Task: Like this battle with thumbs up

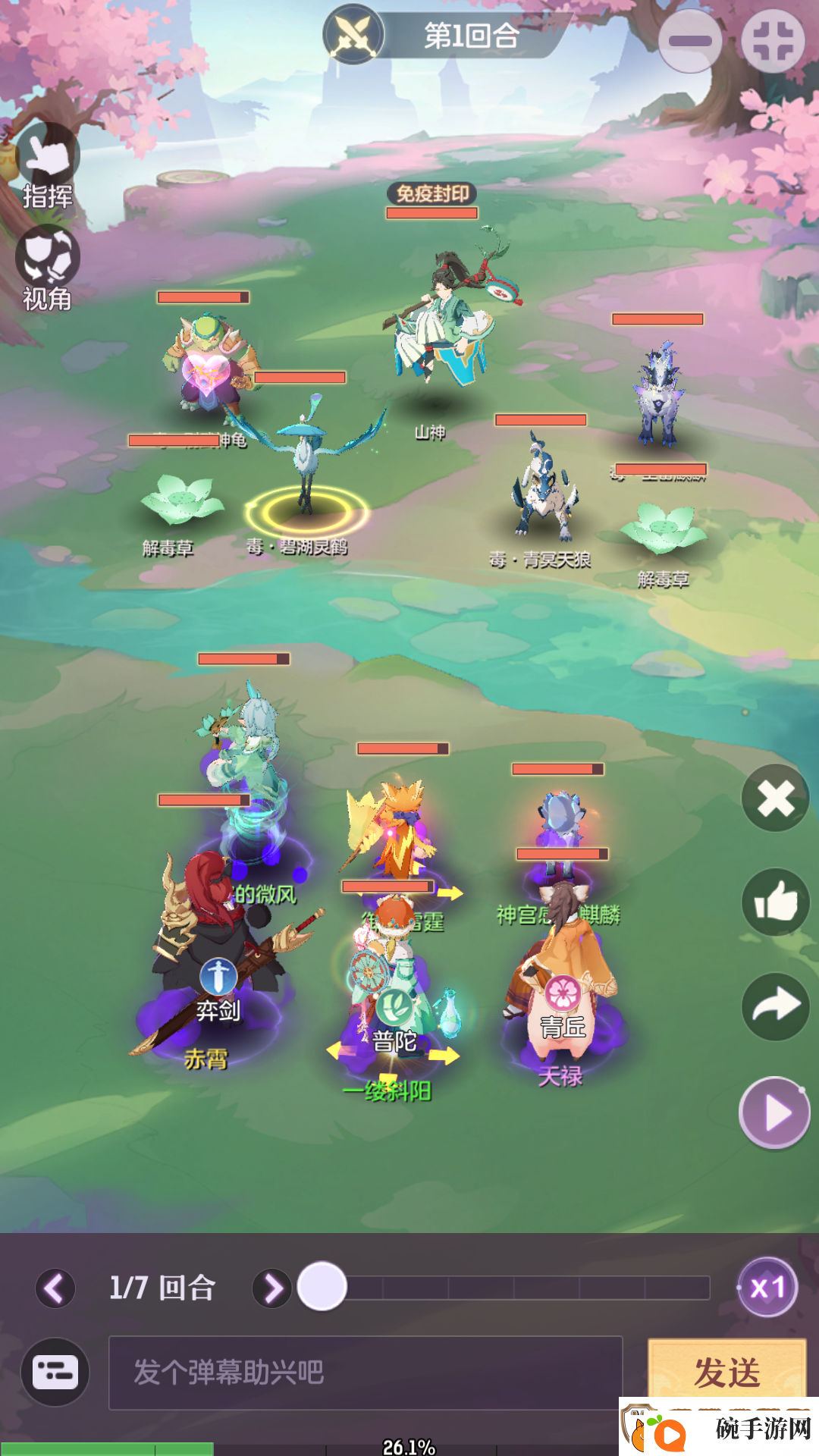Action: [x=775, y=902]
